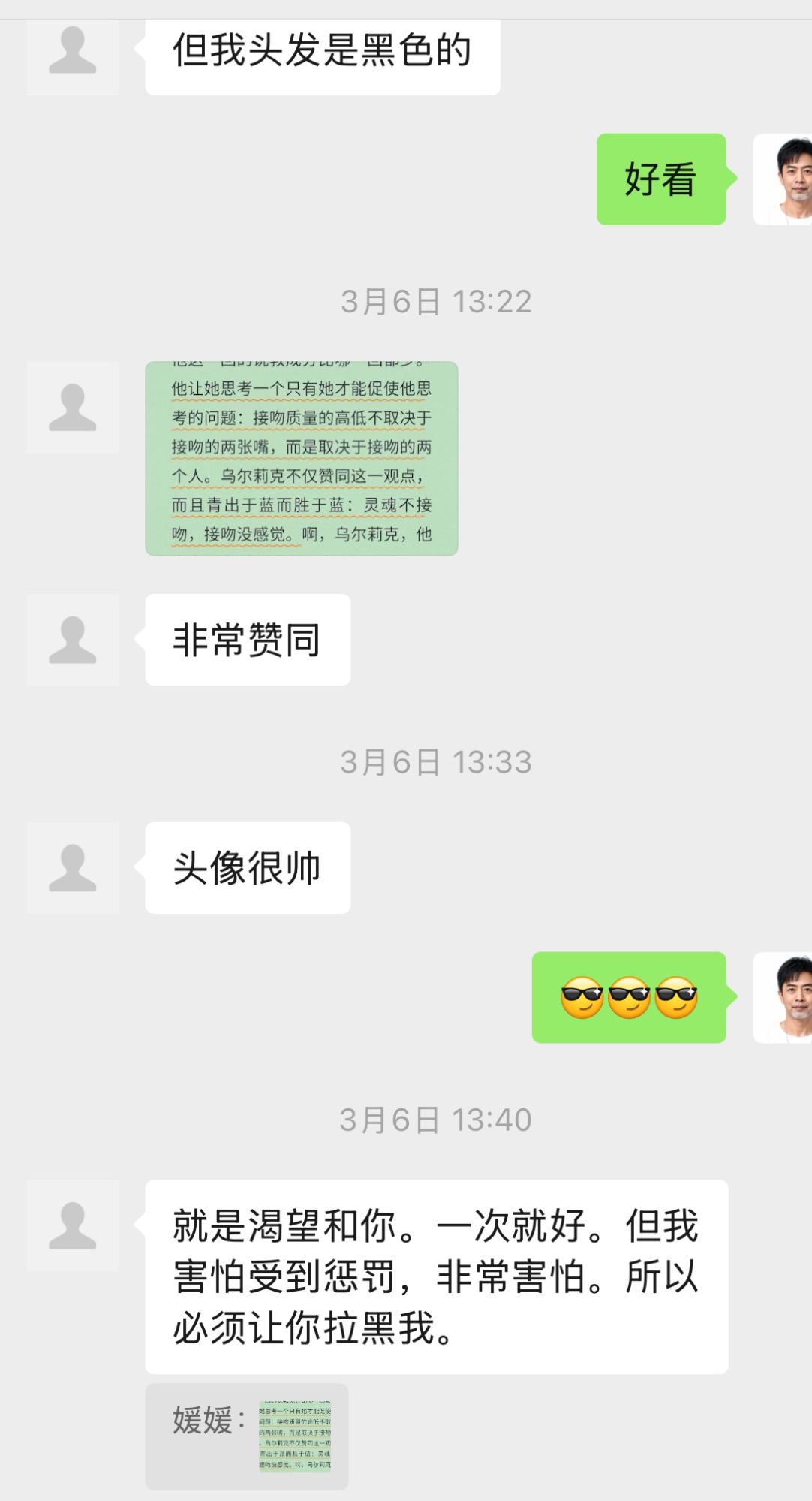Open contact avatar beside "头像很帅"
The image size is (812, 1501).
[73, 868]
